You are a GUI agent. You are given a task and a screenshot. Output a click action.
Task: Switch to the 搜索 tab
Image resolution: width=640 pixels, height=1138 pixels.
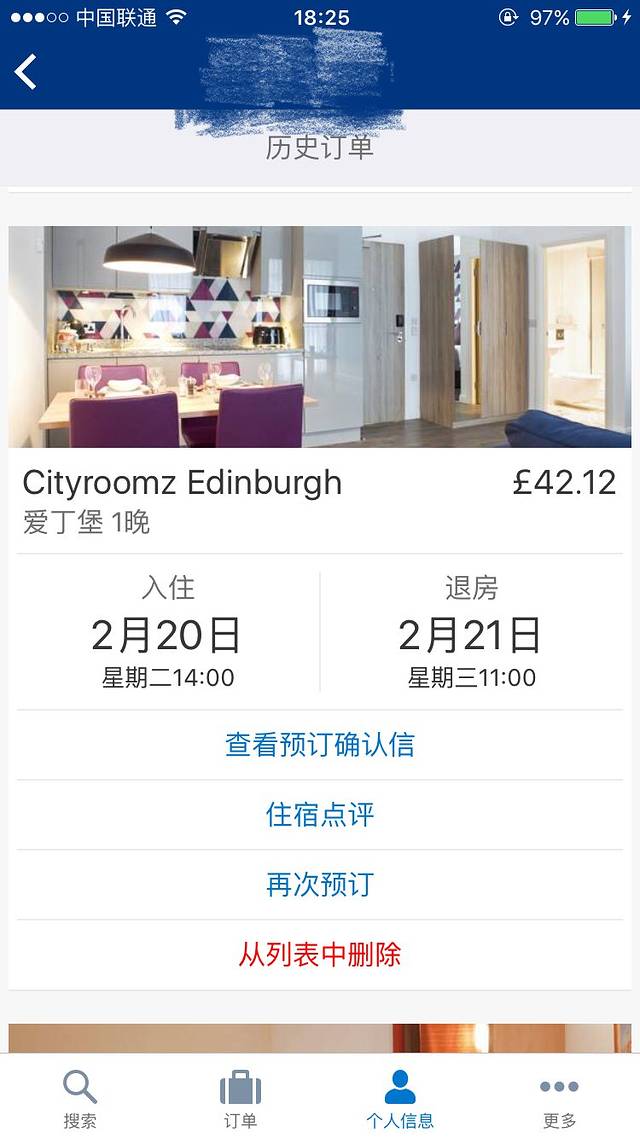(80, 1097)
